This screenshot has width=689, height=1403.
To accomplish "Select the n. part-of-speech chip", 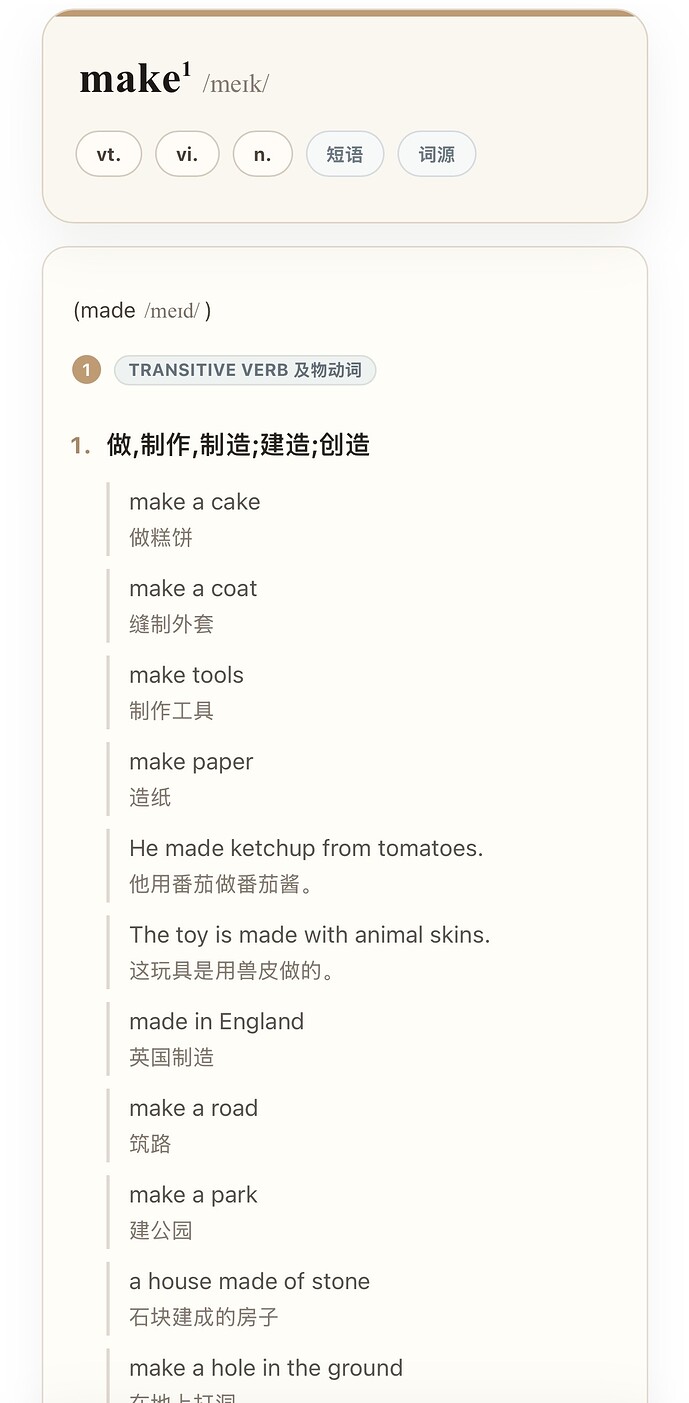I will tap(262, 154).
